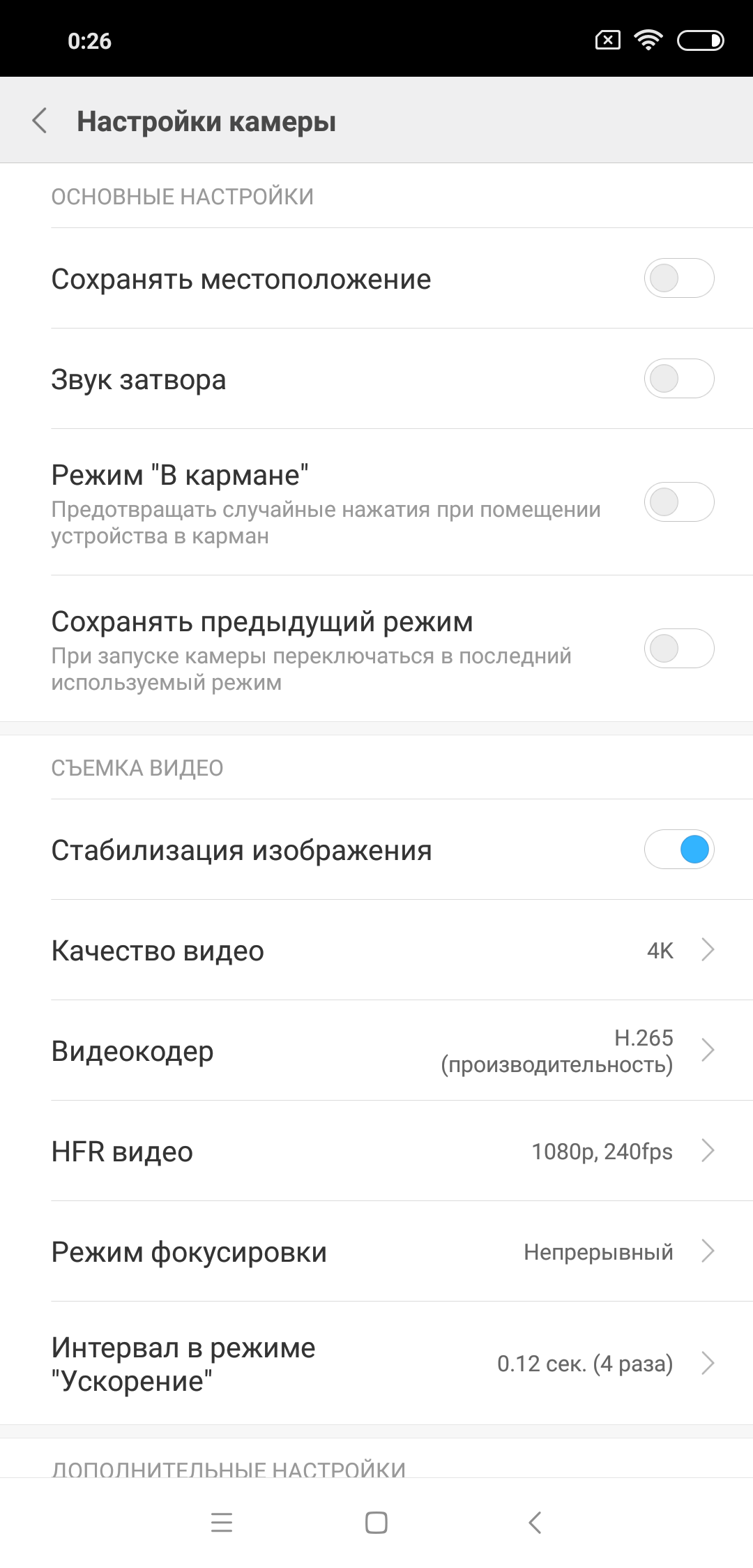Tap the «СЪЕМКА ВИДЕО» section header
Image resolution: width=753 pixels, height=1568 pixels.
tap(136, 767)
